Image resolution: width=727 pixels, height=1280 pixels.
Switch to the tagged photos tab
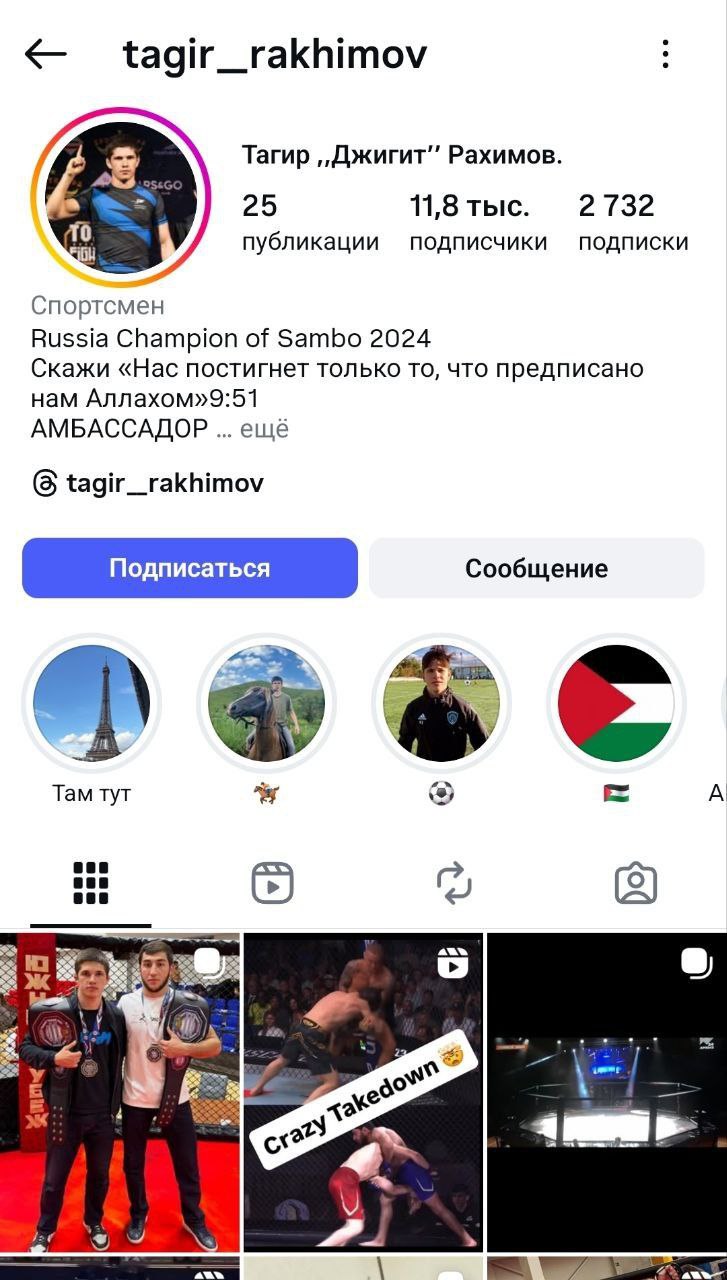click(635, 883)
